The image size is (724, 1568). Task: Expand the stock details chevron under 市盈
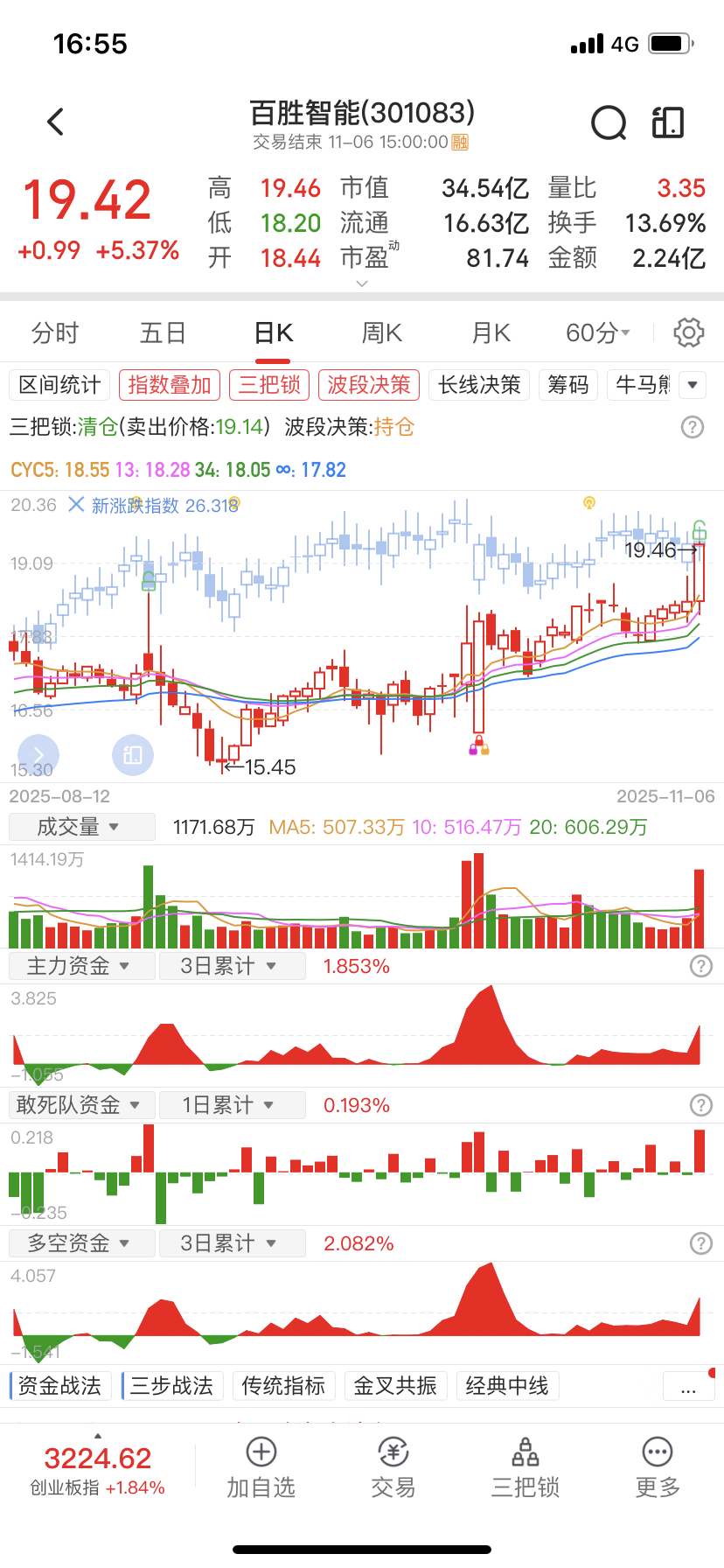362,283
